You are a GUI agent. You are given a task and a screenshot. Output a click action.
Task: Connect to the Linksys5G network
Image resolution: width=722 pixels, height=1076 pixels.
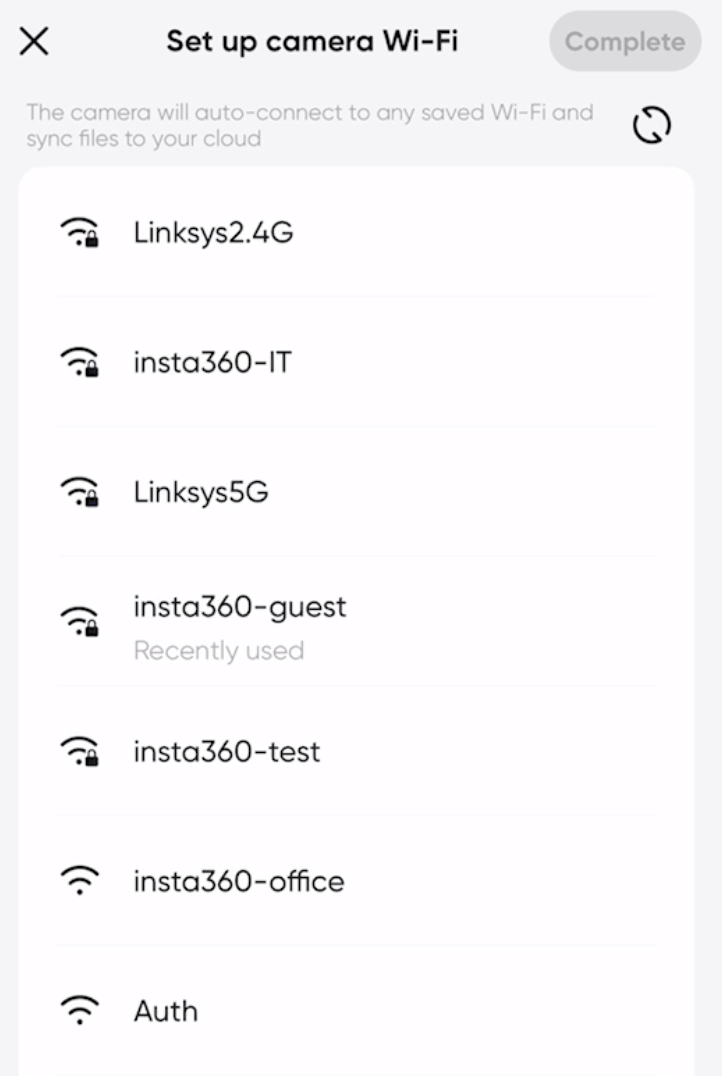tap(201, 492)
